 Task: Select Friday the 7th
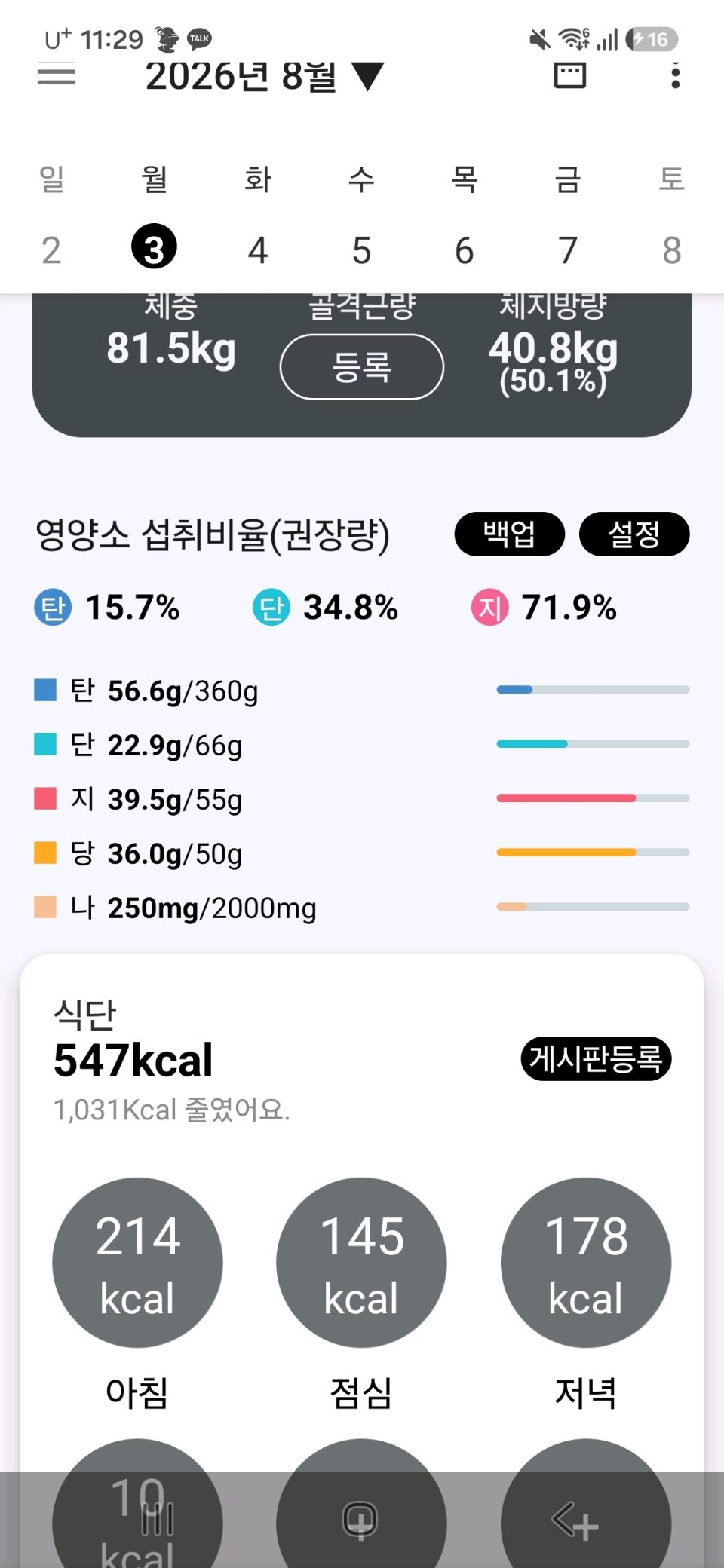(x=568, y=250)
